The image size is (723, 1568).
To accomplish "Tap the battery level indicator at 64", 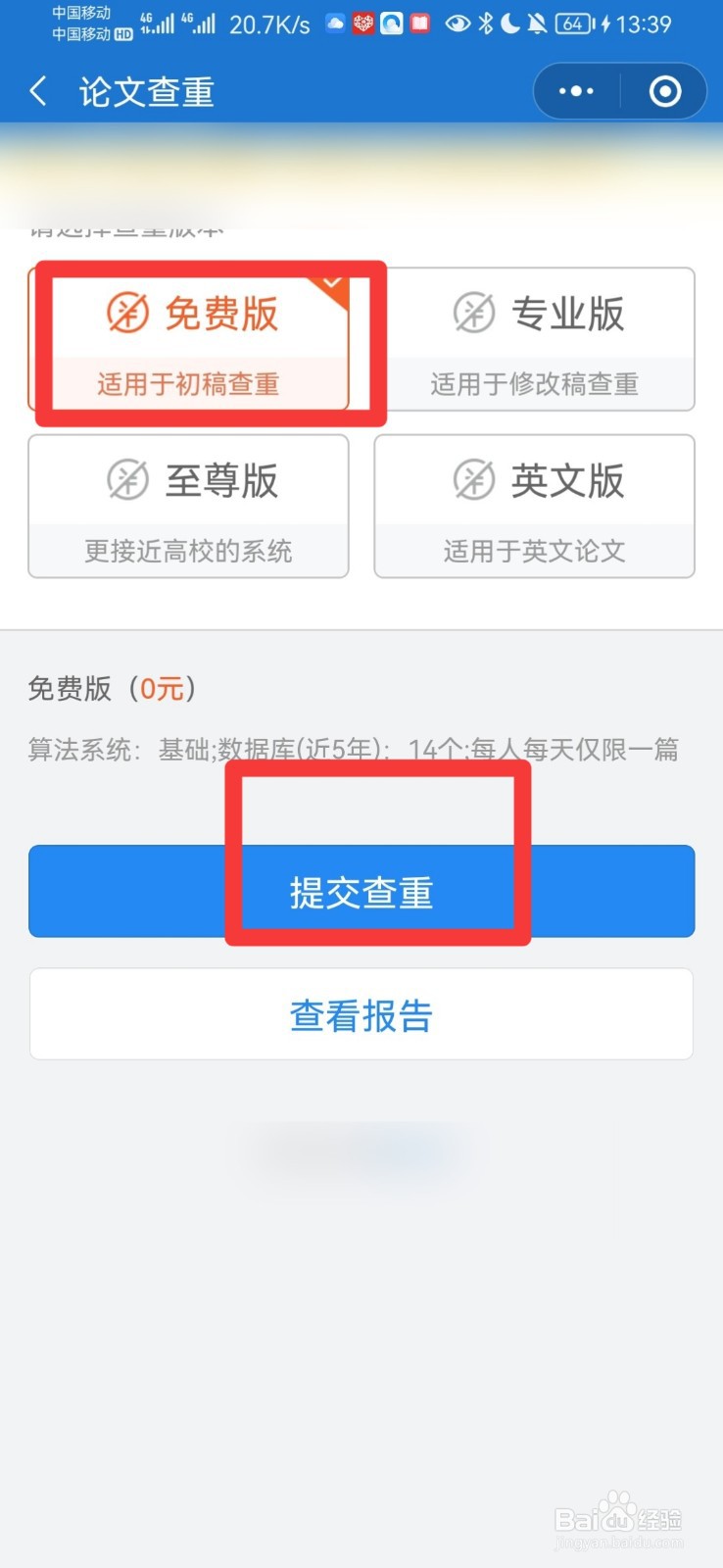I will [572, 24].
